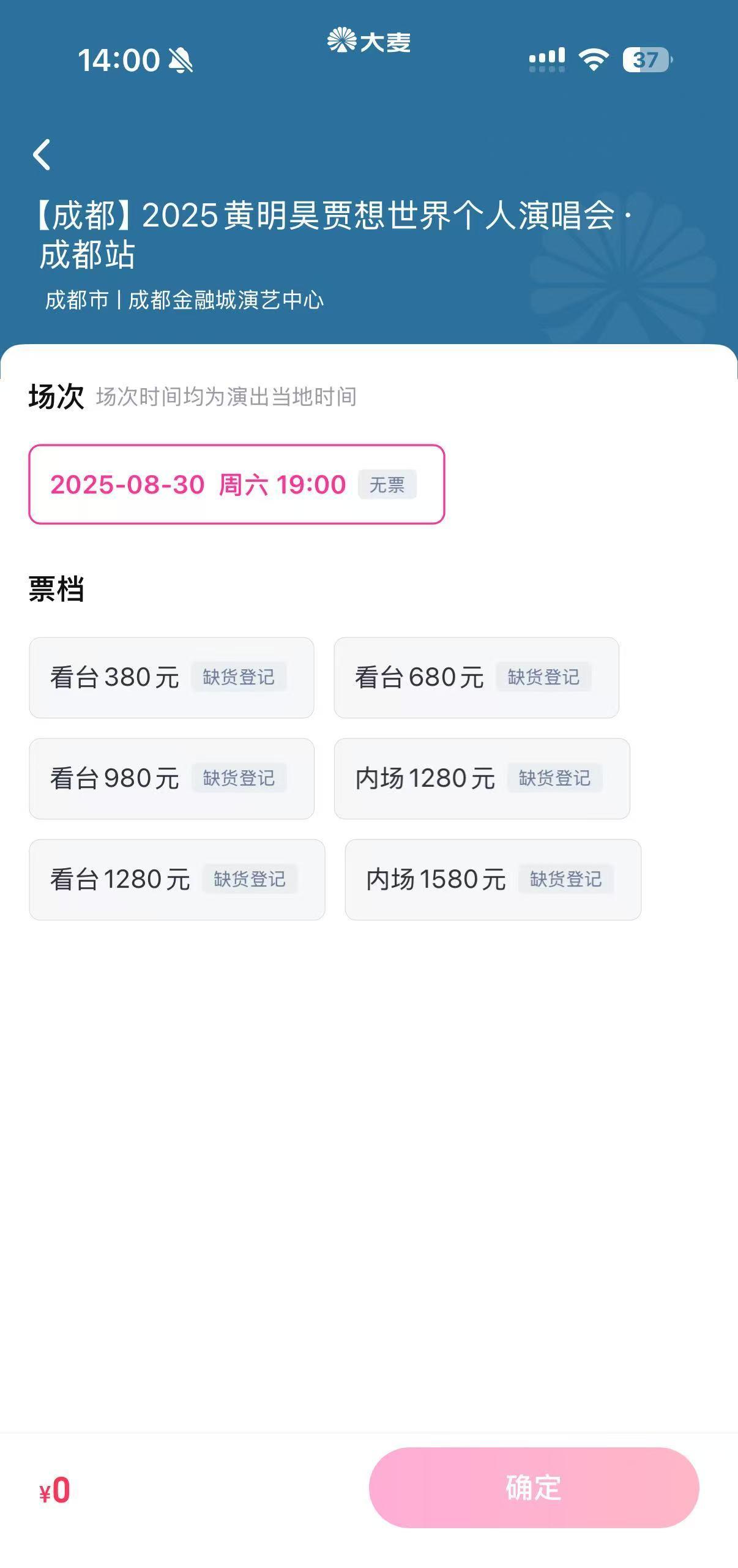738x1568 pixels.
Task: Select the 内场1580元 ticket tier
Action: [x=493, y=880]
